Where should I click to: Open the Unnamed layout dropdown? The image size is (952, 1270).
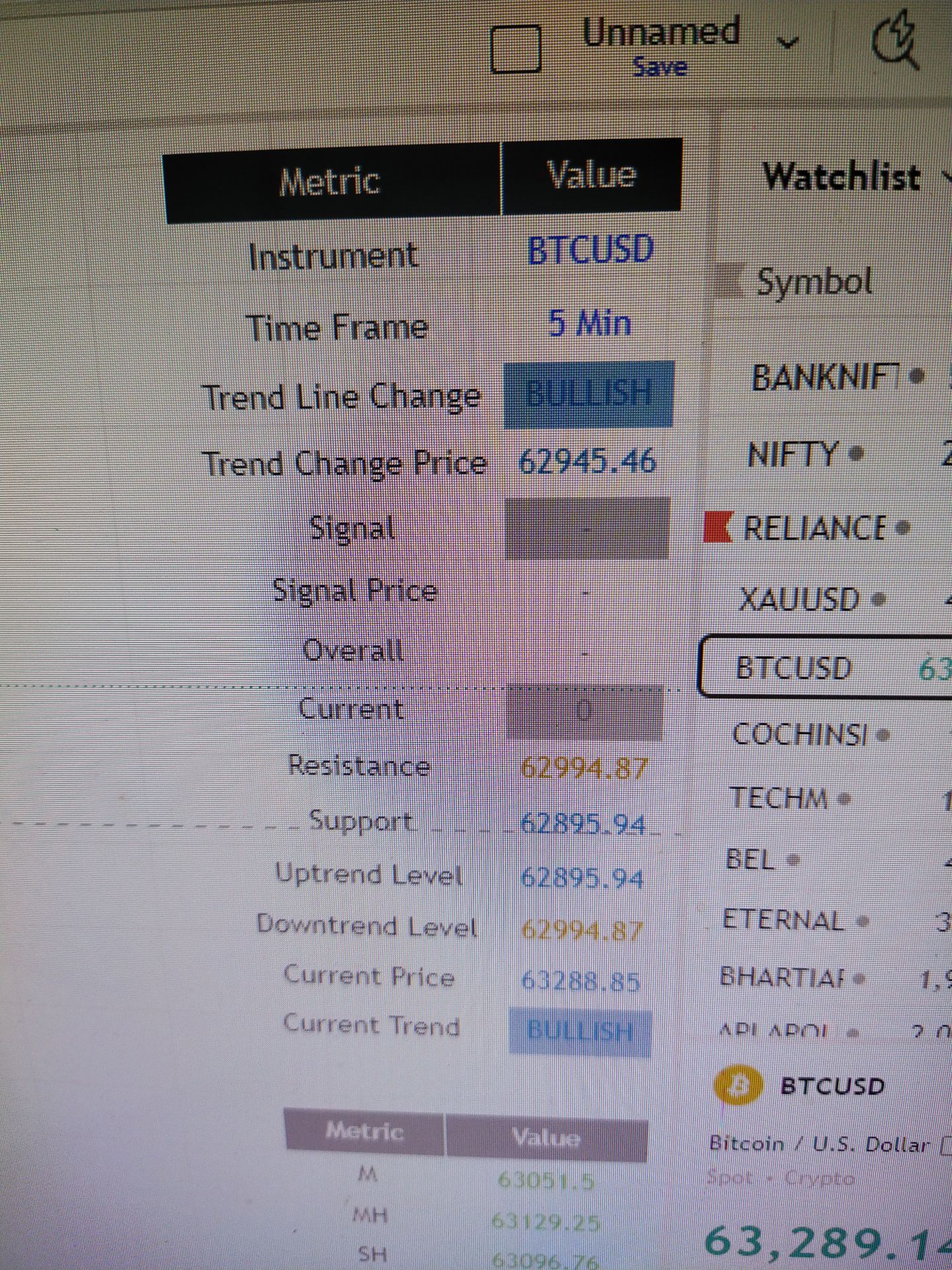coord(787,41)
